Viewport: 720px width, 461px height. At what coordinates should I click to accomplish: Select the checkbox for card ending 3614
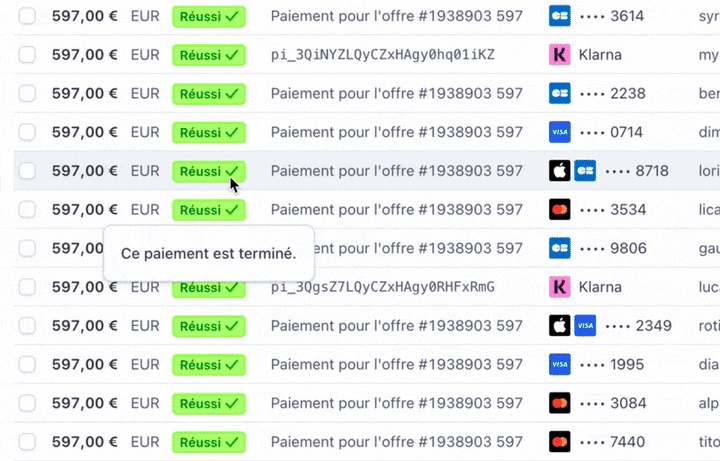pos(27,16)
